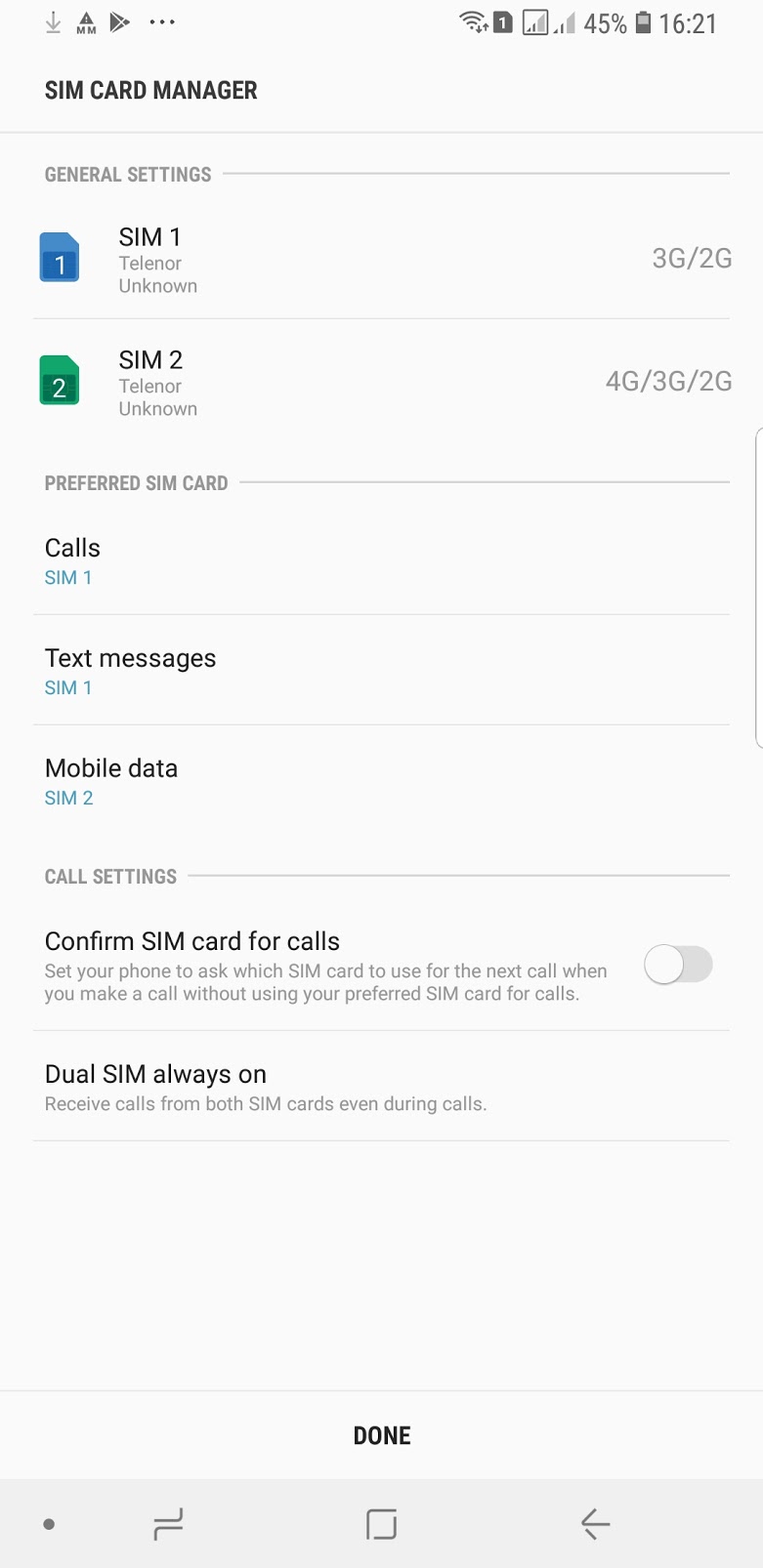Image resolution: width=763 pixels, height=1568 pixels.
Task: Open SIM 2 settings
Action: (x=381, y=381)
